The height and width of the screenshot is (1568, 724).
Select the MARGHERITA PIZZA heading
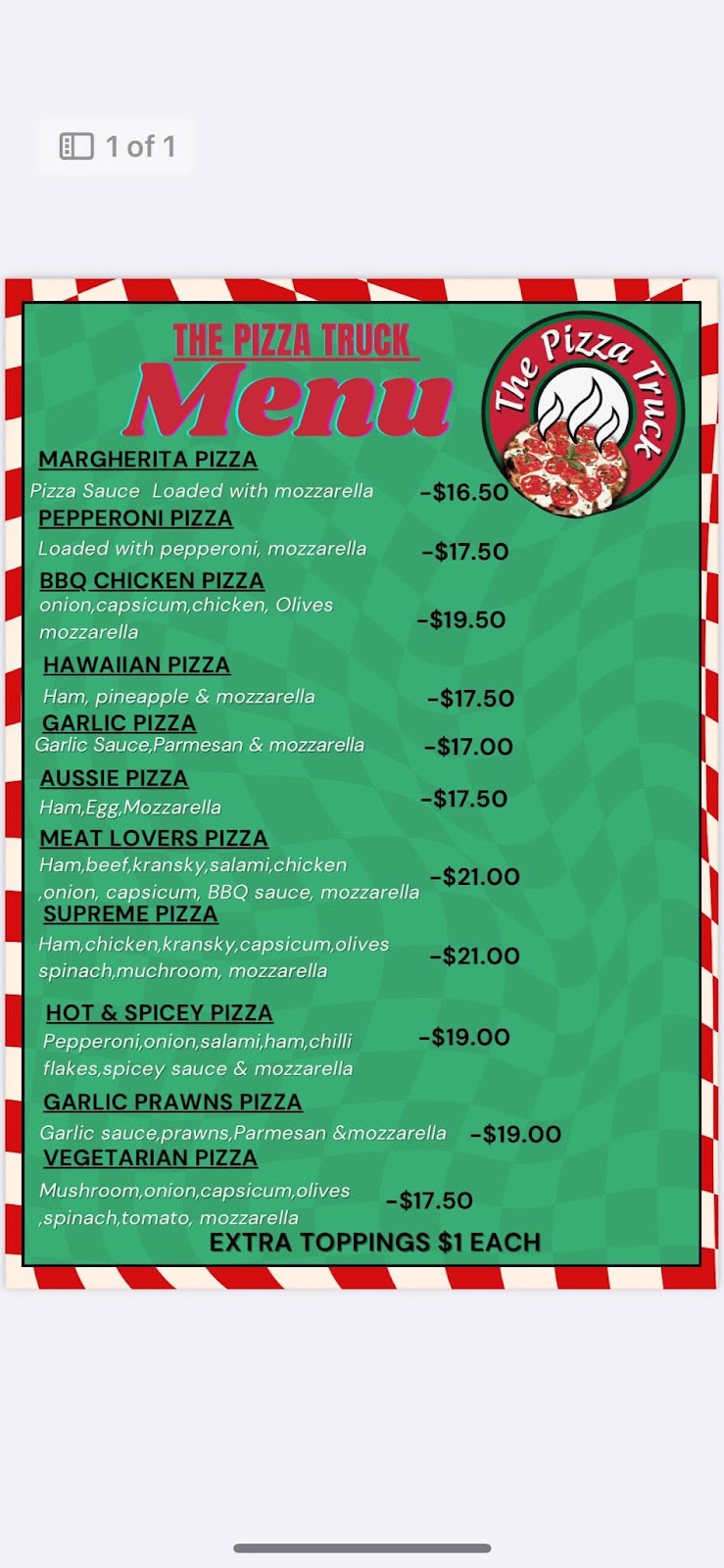148,460
